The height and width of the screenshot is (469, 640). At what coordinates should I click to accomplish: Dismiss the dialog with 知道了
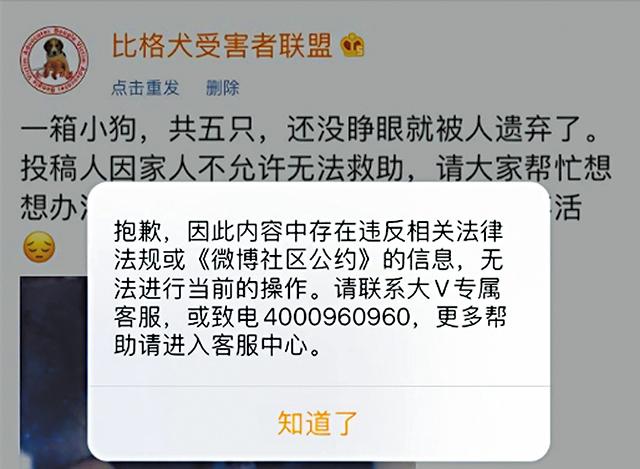click(x=318, y=423)
